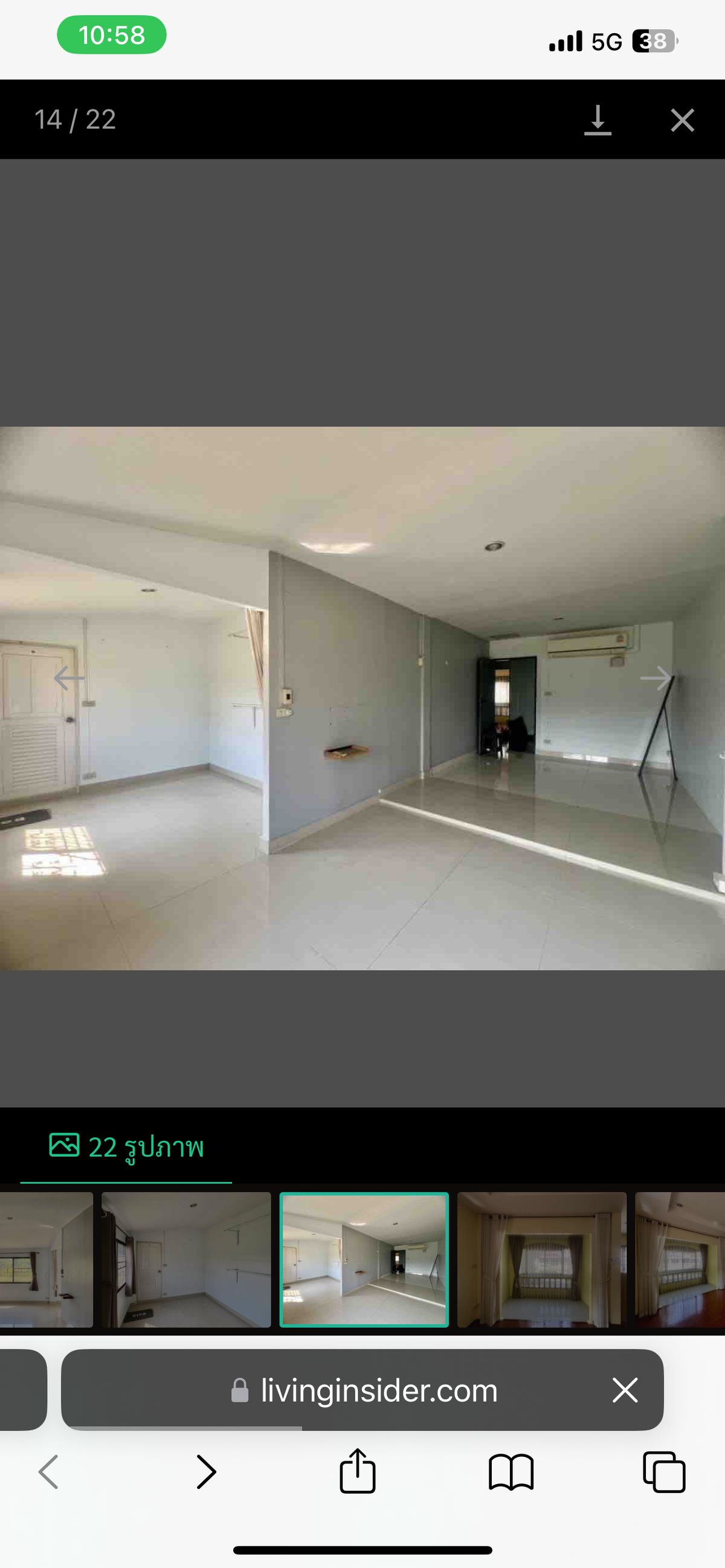This screenshot has height=1568, width=725.
Task: Open the far-right curtain room thumbnail
Action: point(680,1259)
